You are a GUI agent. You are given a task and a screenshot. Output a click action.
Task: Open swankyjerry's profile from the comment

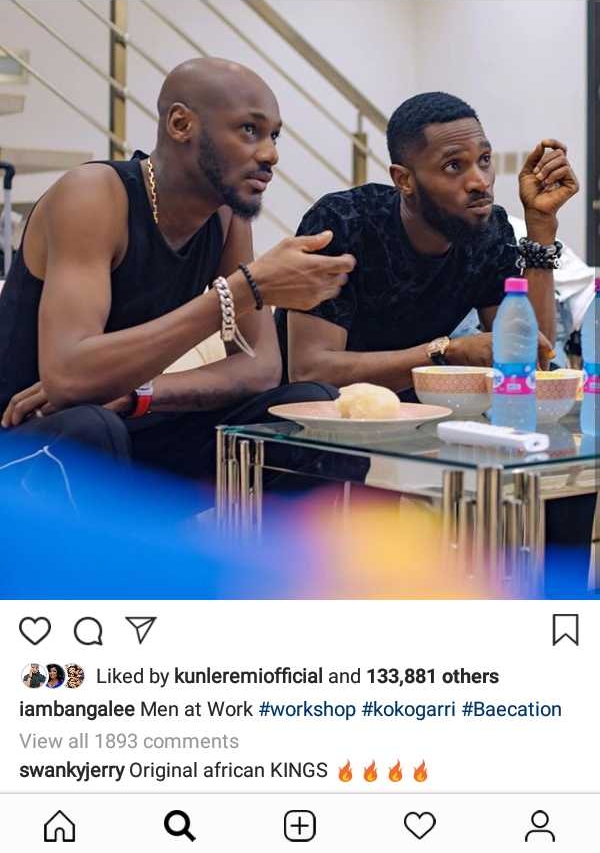[x=71, y=771]
